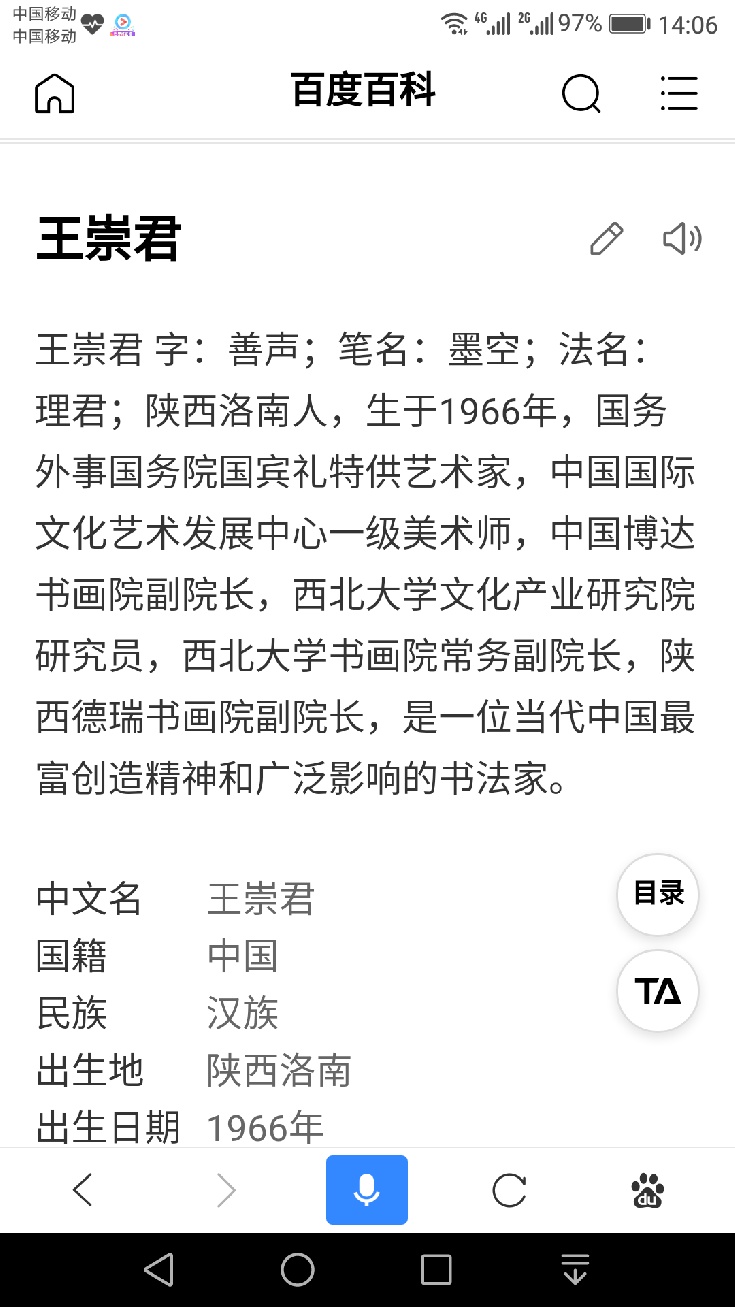The image size is (735, 1307).
Task: Open the top-right menu list icon
Action: click(679, 94)
